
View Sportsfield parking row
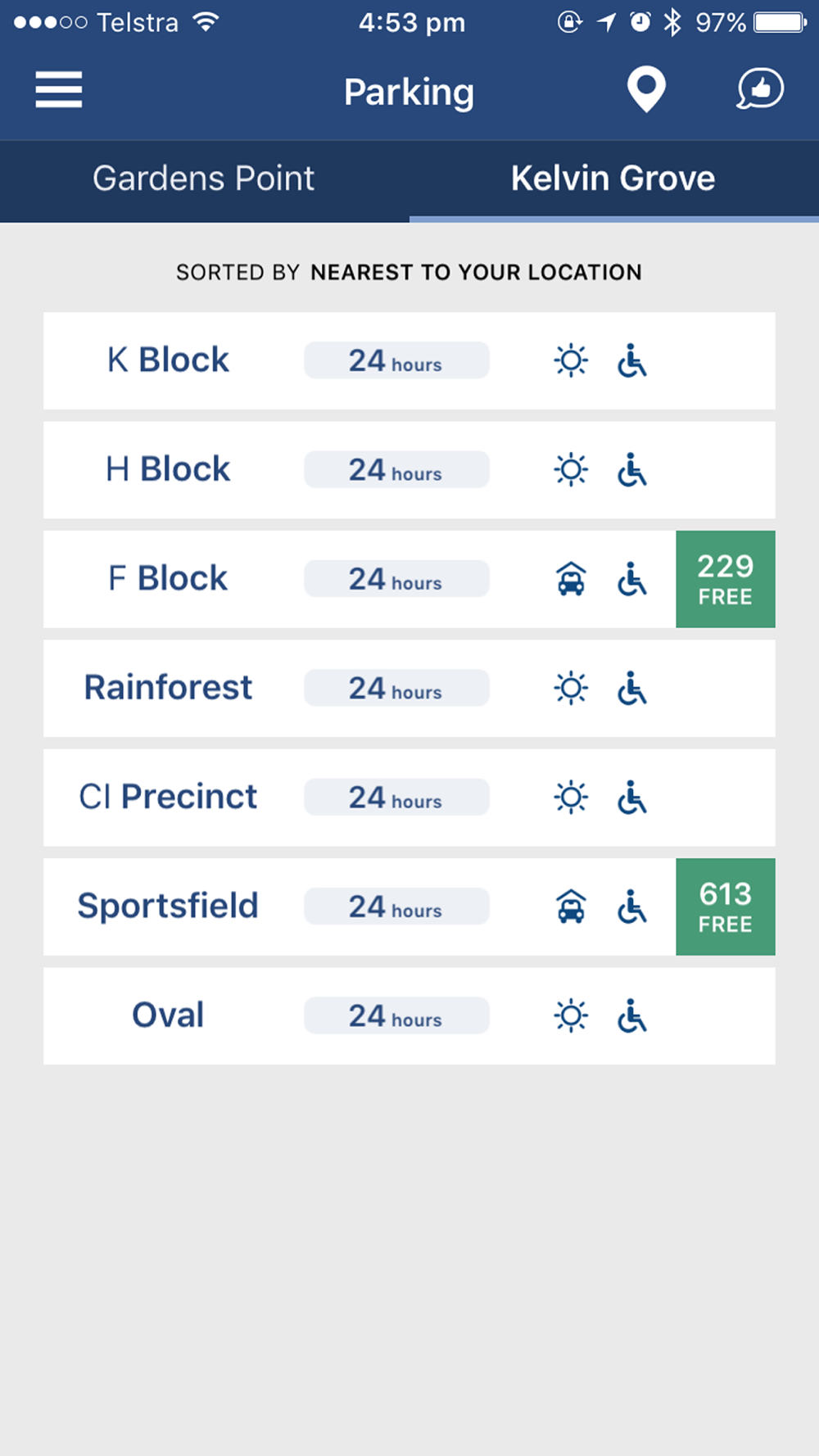(x=409, y=907)
